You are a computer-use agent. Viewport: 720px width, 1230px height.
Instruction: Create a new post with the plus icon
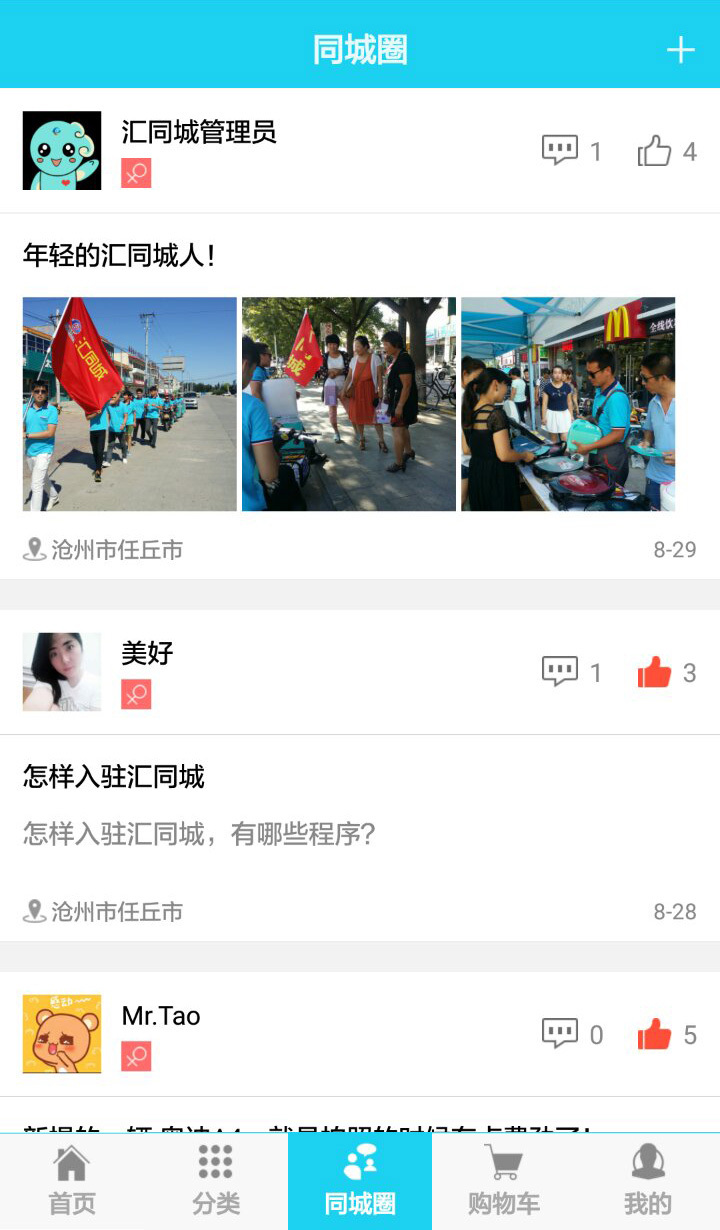point(680,49)
